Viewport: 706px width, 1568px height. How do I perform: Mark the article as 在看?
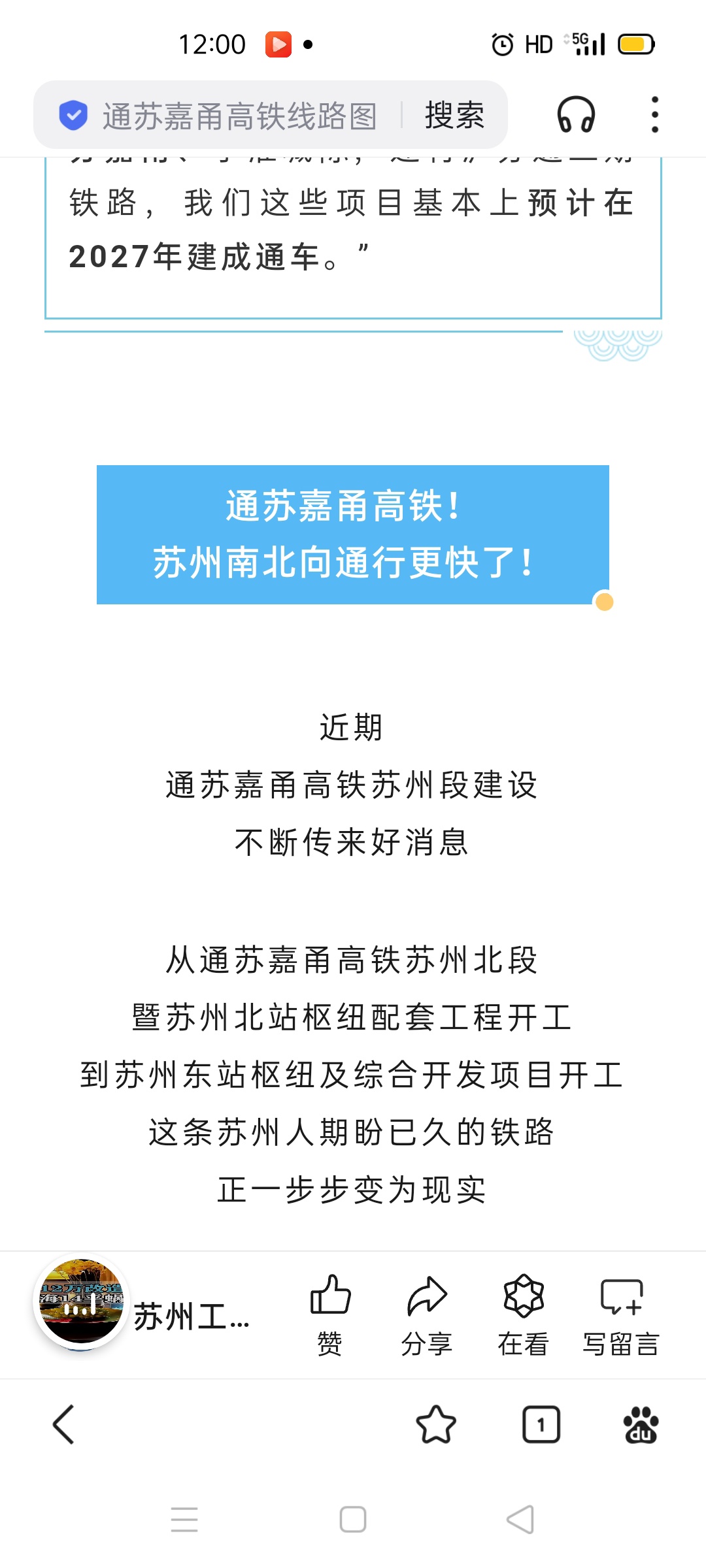(523, 1316)
